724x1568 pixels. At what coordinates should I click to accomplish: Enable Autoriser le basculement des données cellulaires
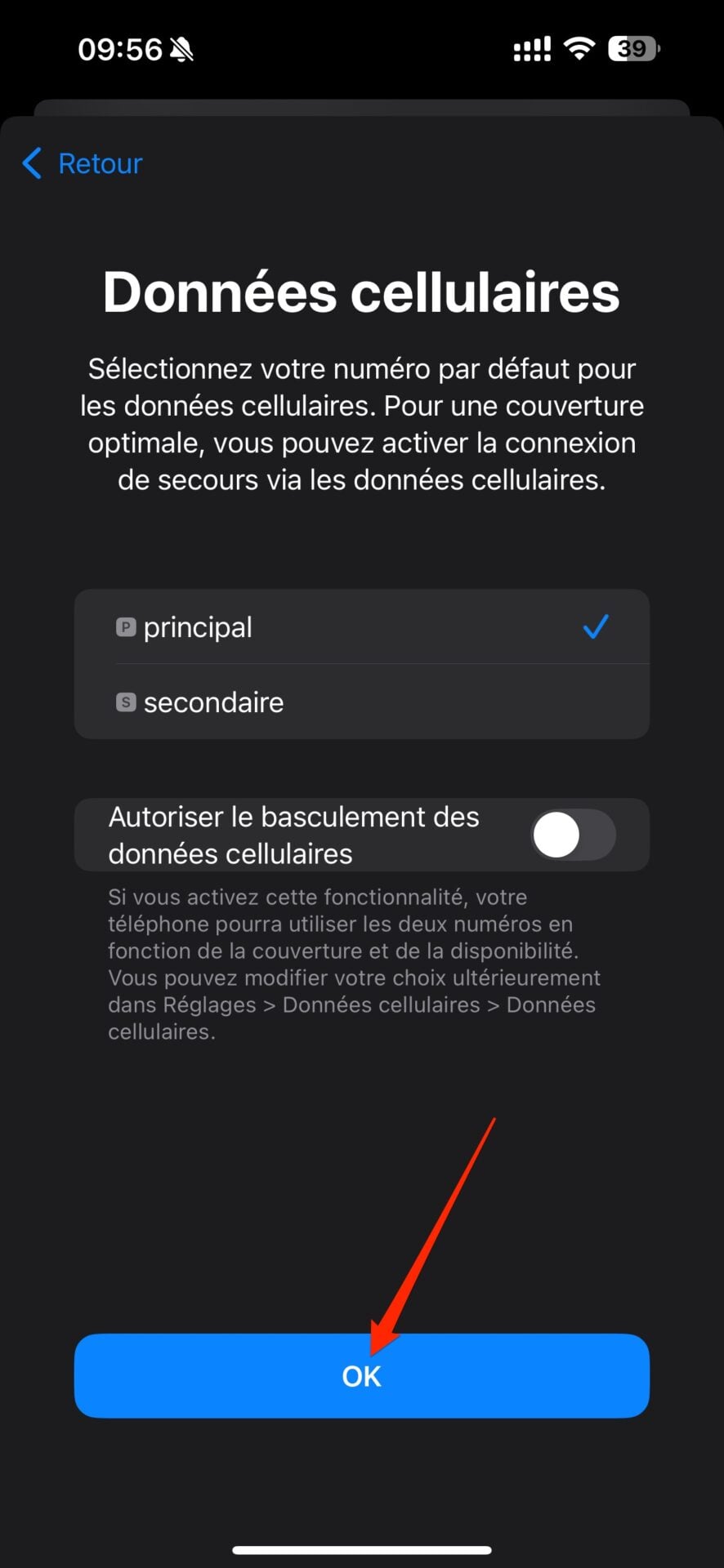pyautogui.click(x=572, y=835)
